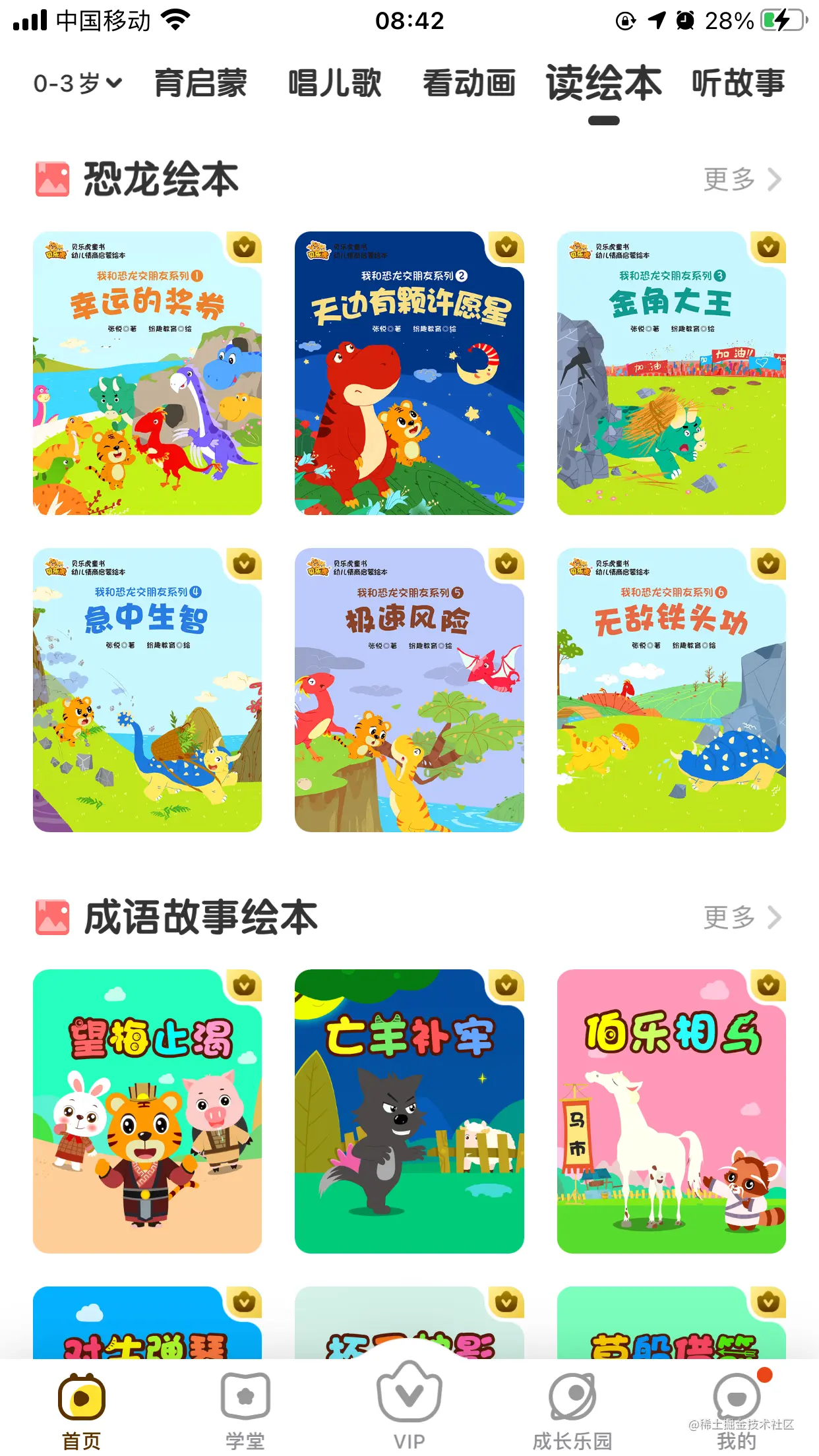The height and width of the screenshot is (1456, 819).
Task: Open the 育启蒙 section
Action: [200, 83]
